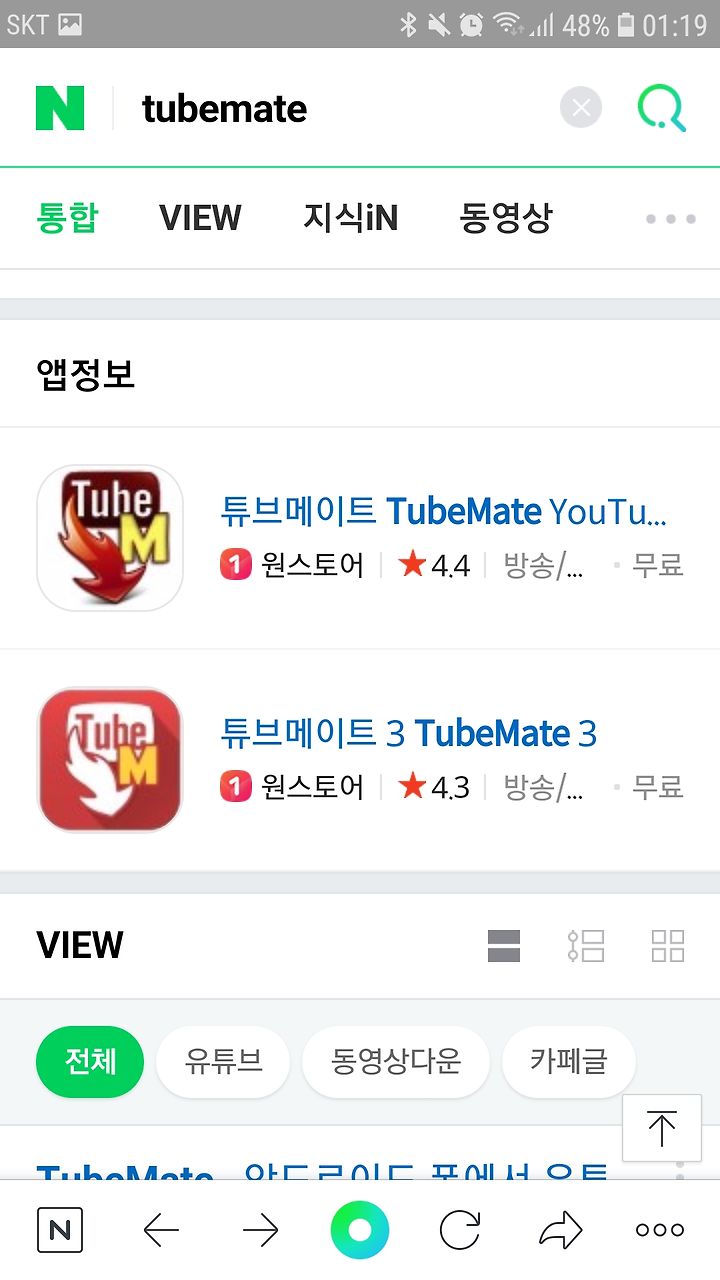Select the two-bar card layout in VIEW
This screenshot has width=720, height=1280.
point(504,945)
